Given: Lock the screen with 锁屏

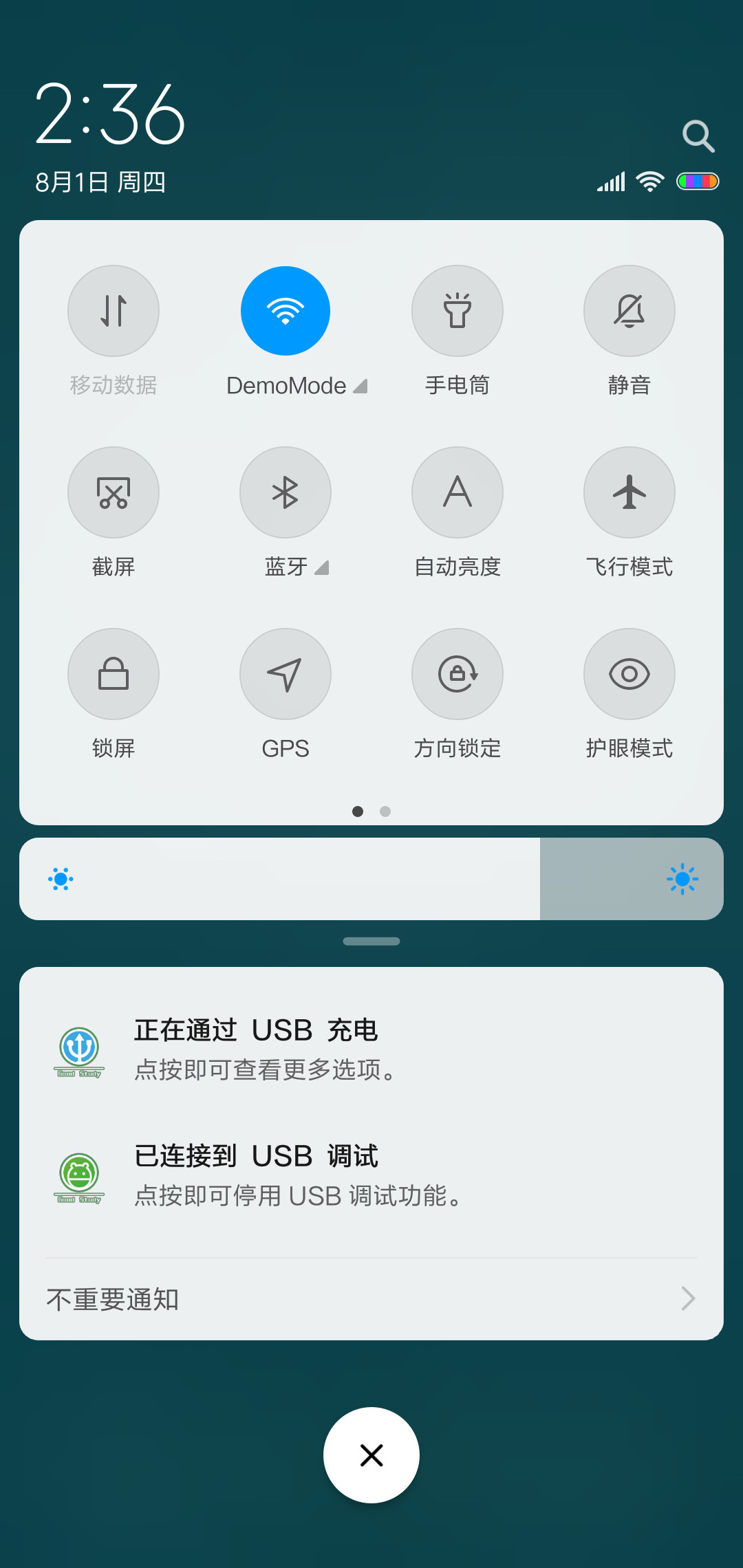Looking at the screenshot, I should click(x=114, y=674).
